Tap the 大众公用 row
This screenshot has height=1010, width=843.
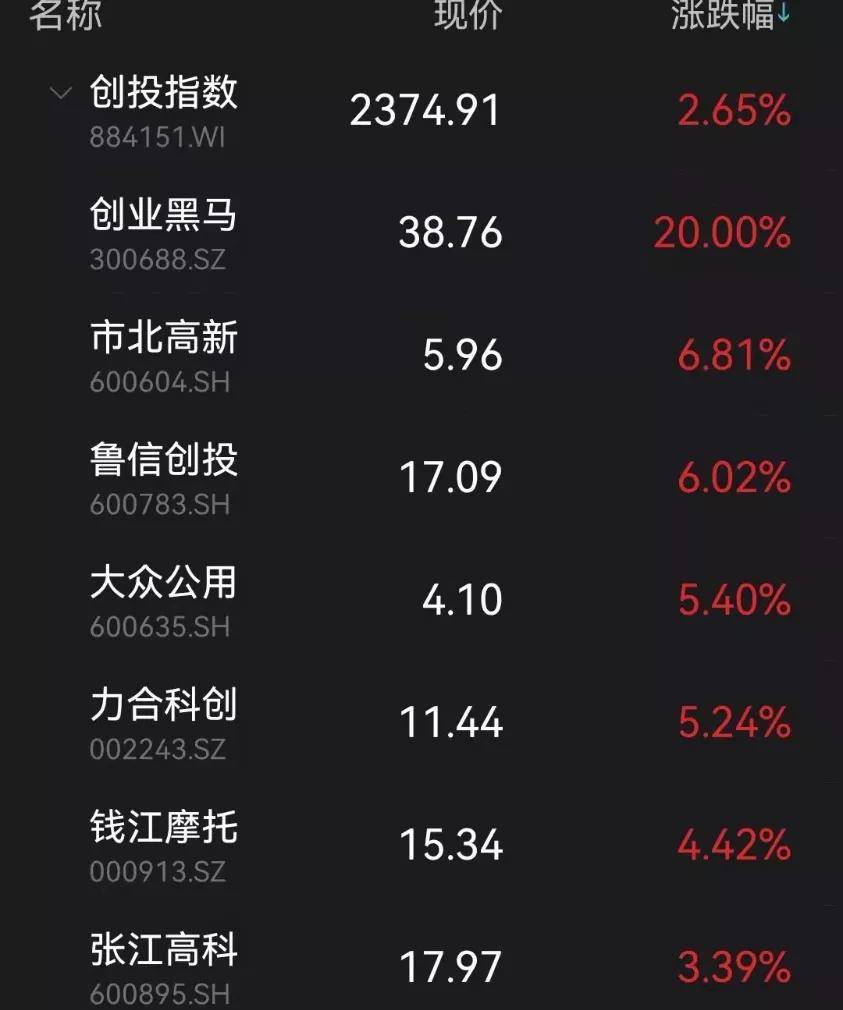162,588
